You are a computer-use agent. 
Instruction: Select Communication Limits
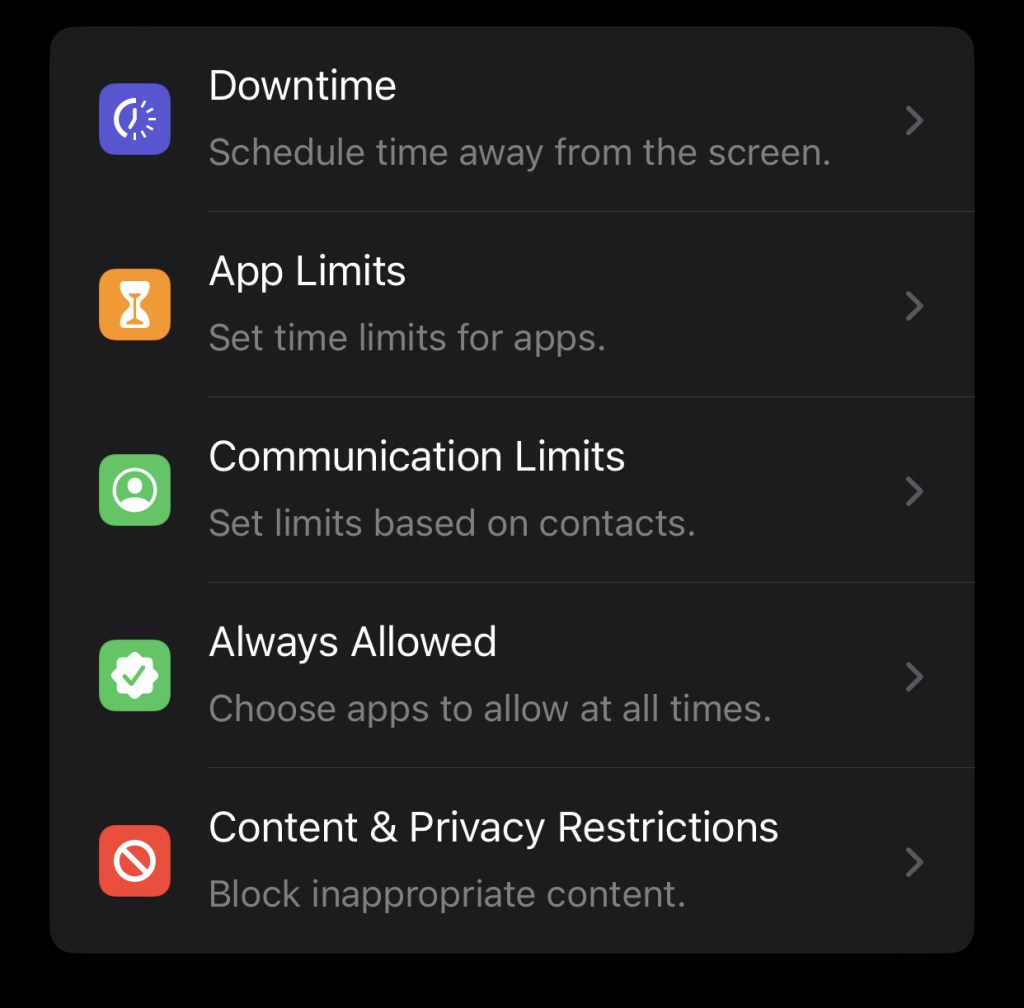click(510, 491)
